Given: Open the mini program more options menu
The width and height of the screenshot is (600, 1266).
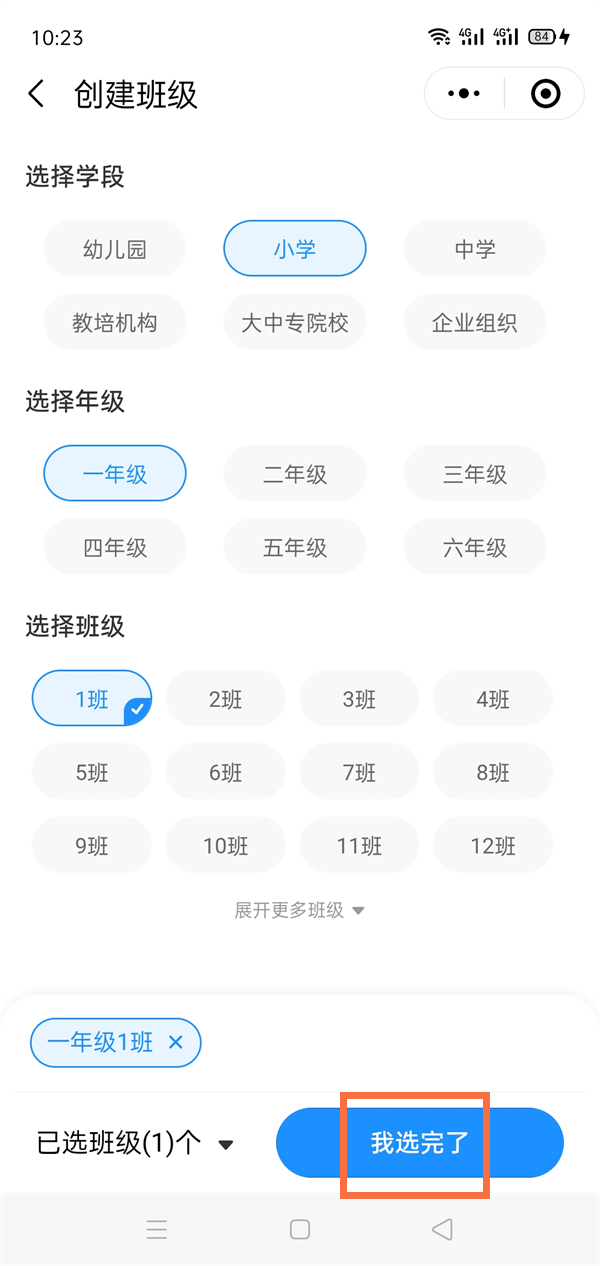Looking at the screenshot, I should click(x=464, y=94).
